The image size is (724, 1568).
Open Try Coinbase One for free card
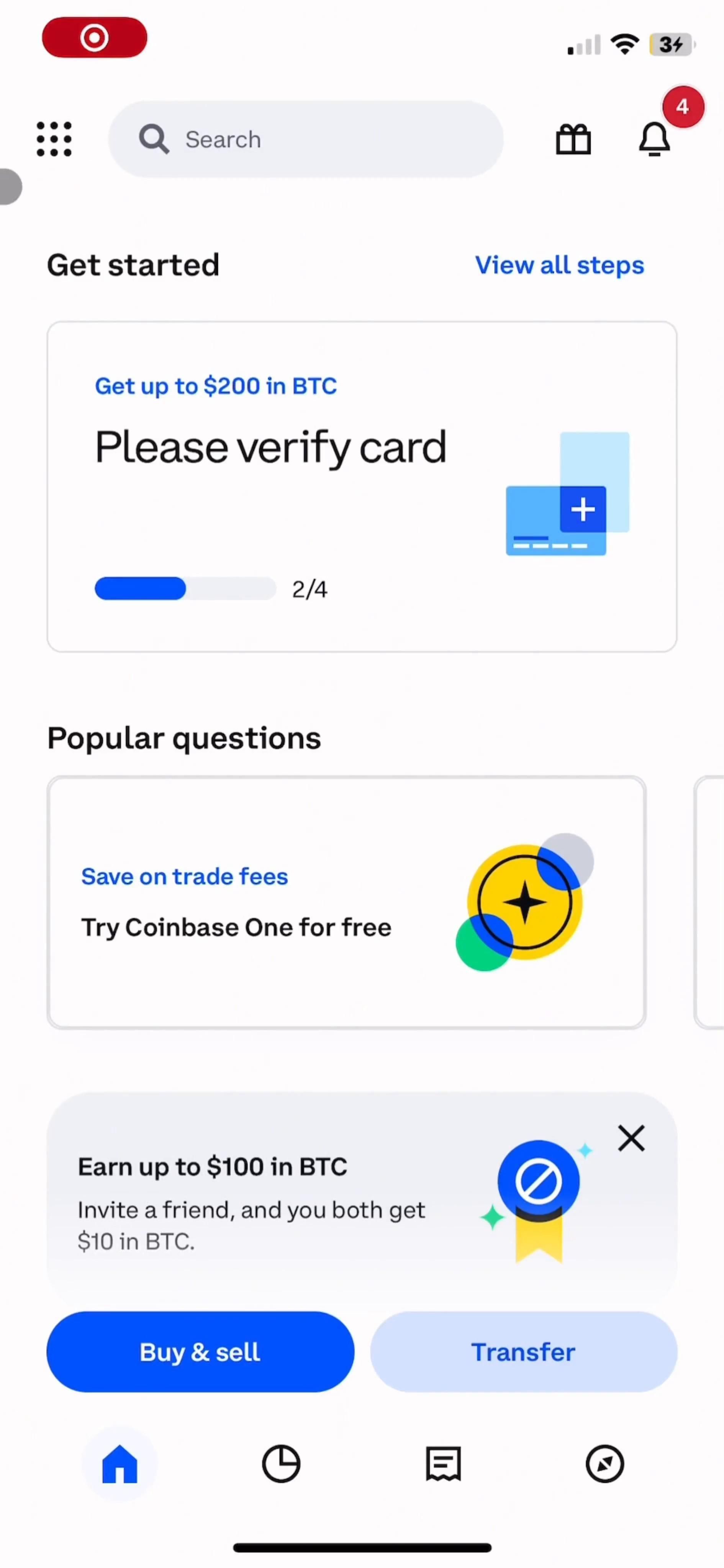346,902
